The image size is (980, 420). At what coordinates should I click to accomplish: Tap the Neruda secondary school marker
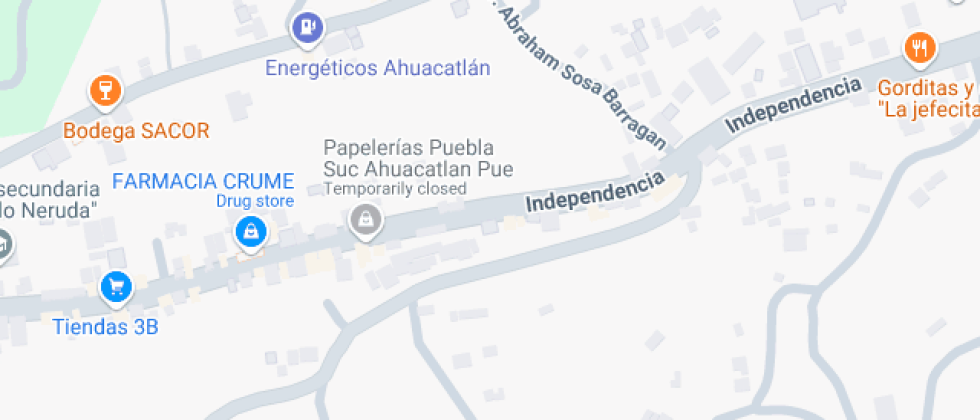click(x=3, y=243)
